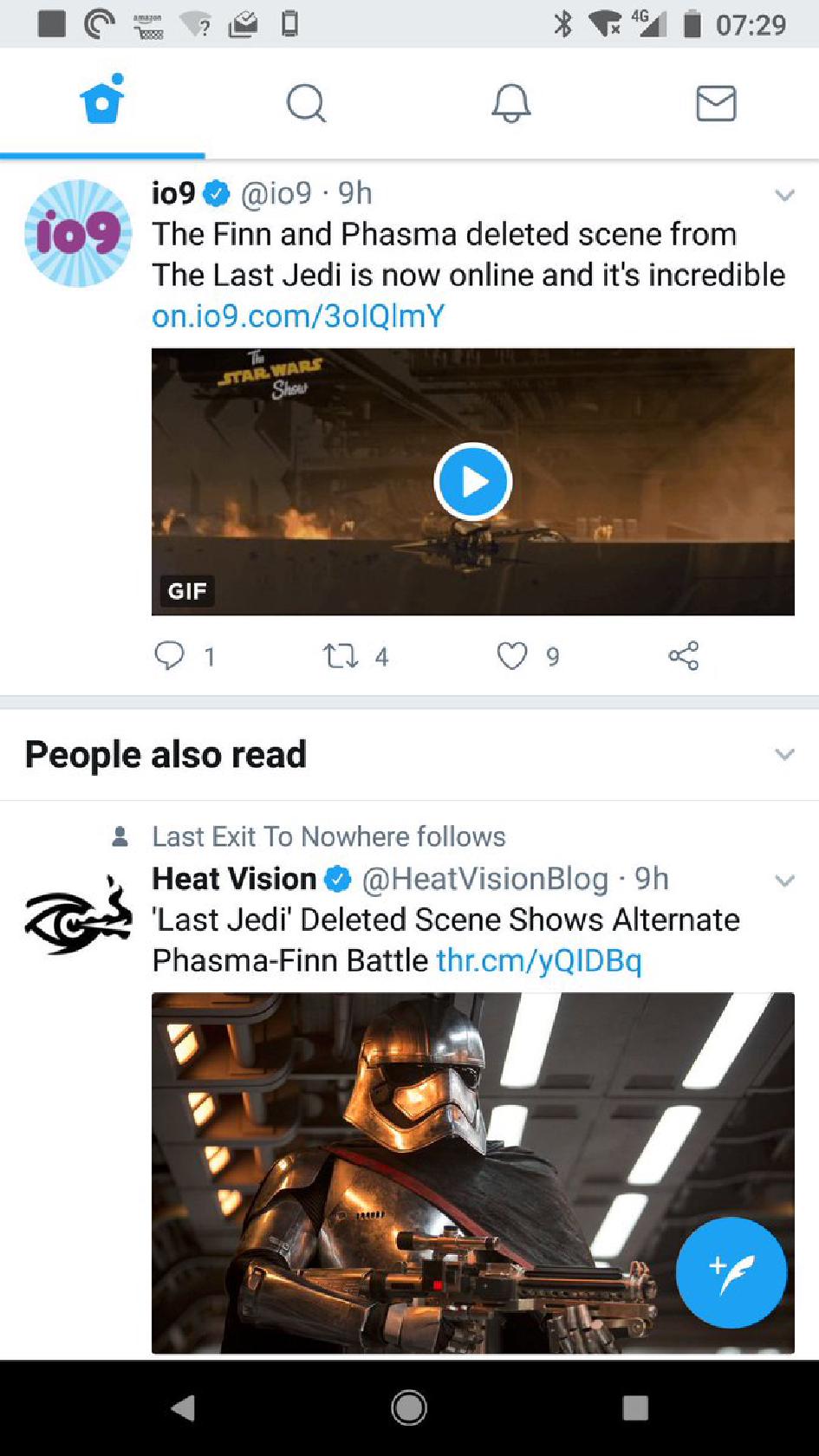Retweet io9's tweet
Screen dimensions: 819x1456
point(341,656)
